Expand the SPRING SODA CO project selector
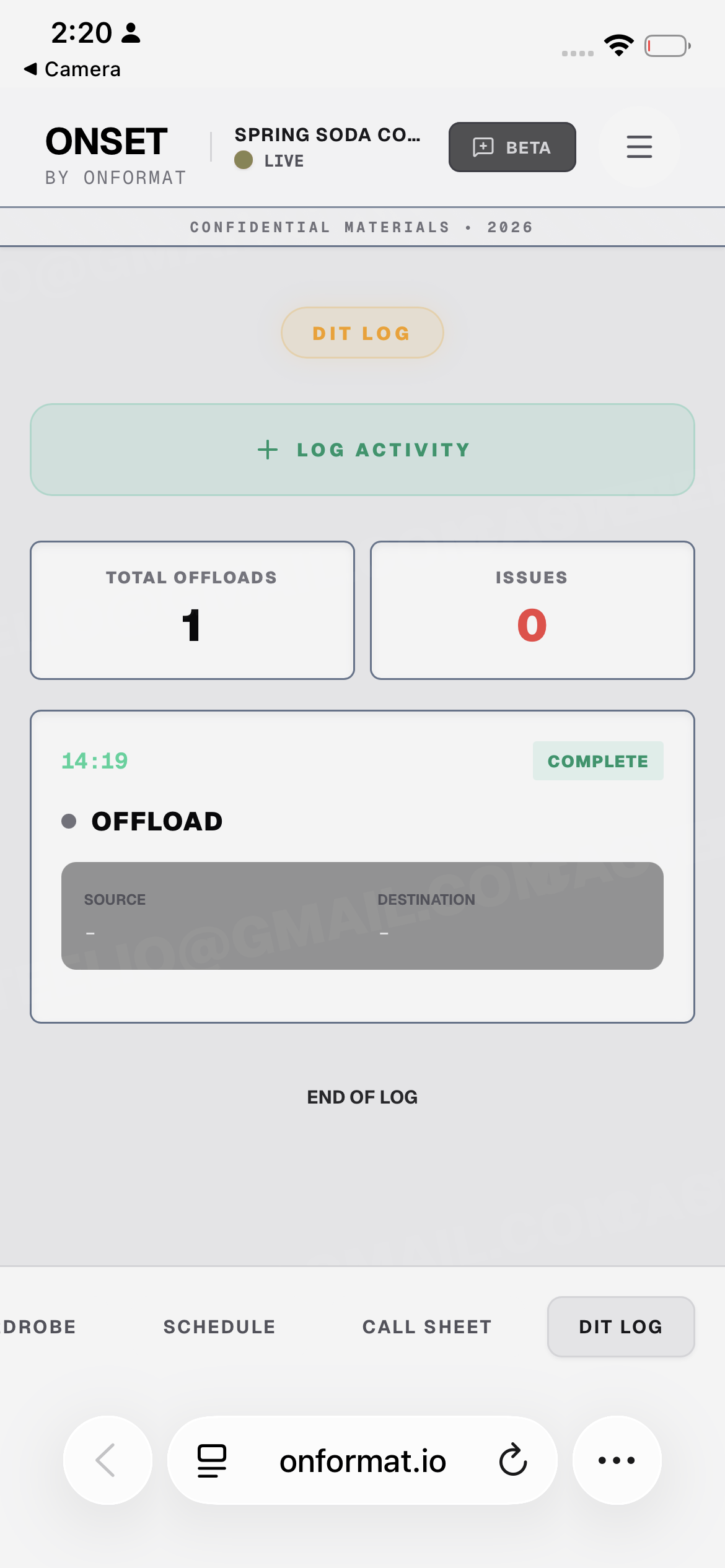This screenshot has width=725, height=1568. tap(328, 135)
